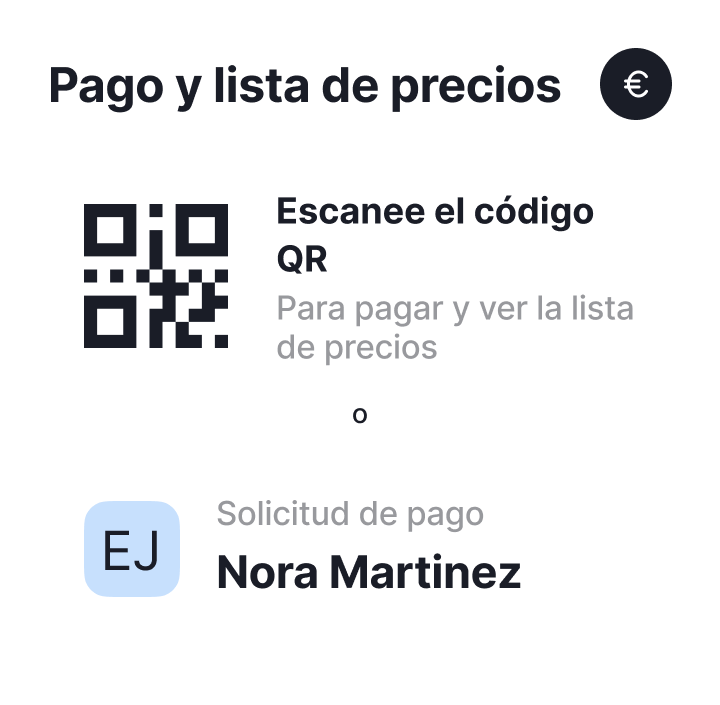The width and height of the screenshot is (720, 705).
Task: Open Nora Martinez's payment request
Action: point(368,572)
